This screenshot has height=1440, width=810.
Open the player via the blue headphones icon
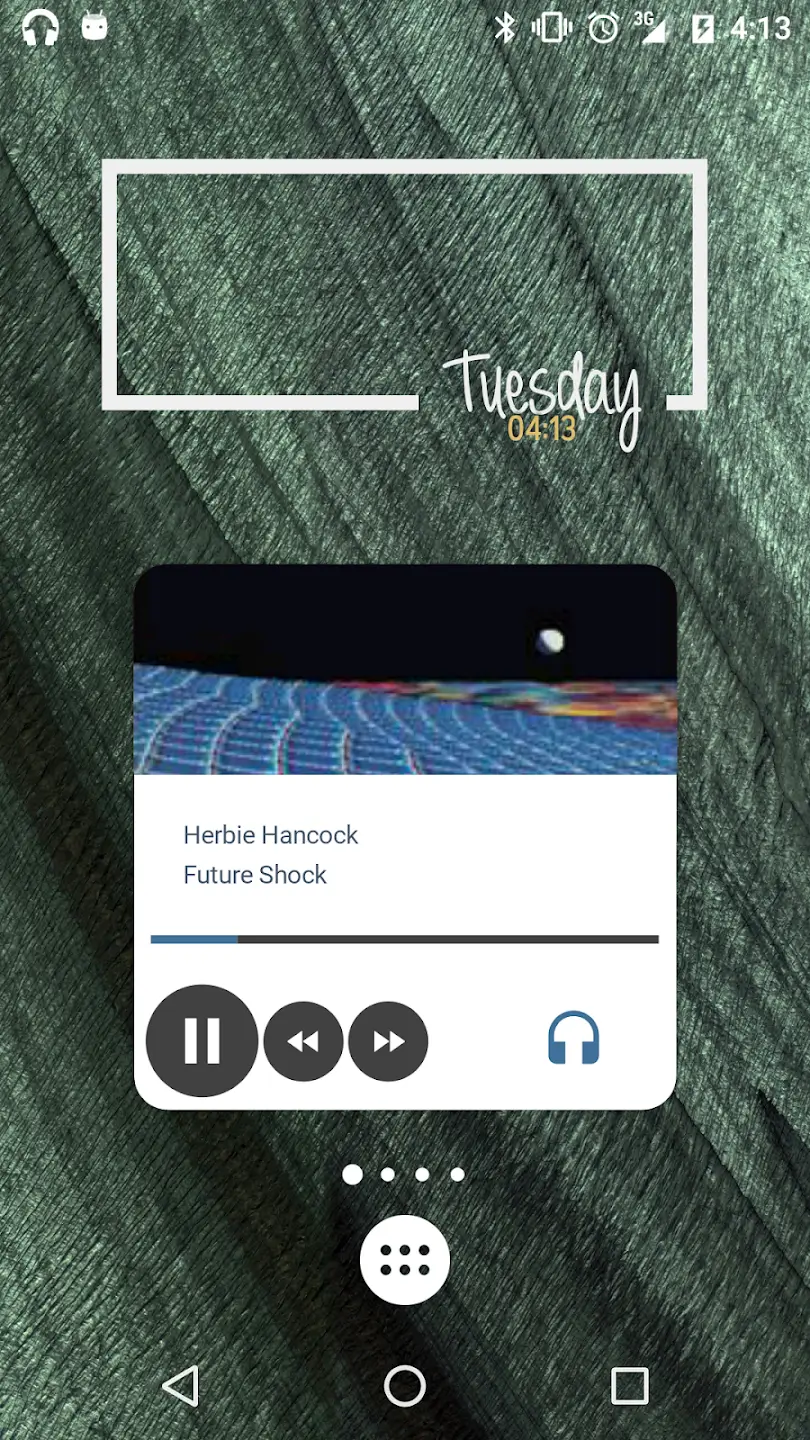click(574, 1037)
